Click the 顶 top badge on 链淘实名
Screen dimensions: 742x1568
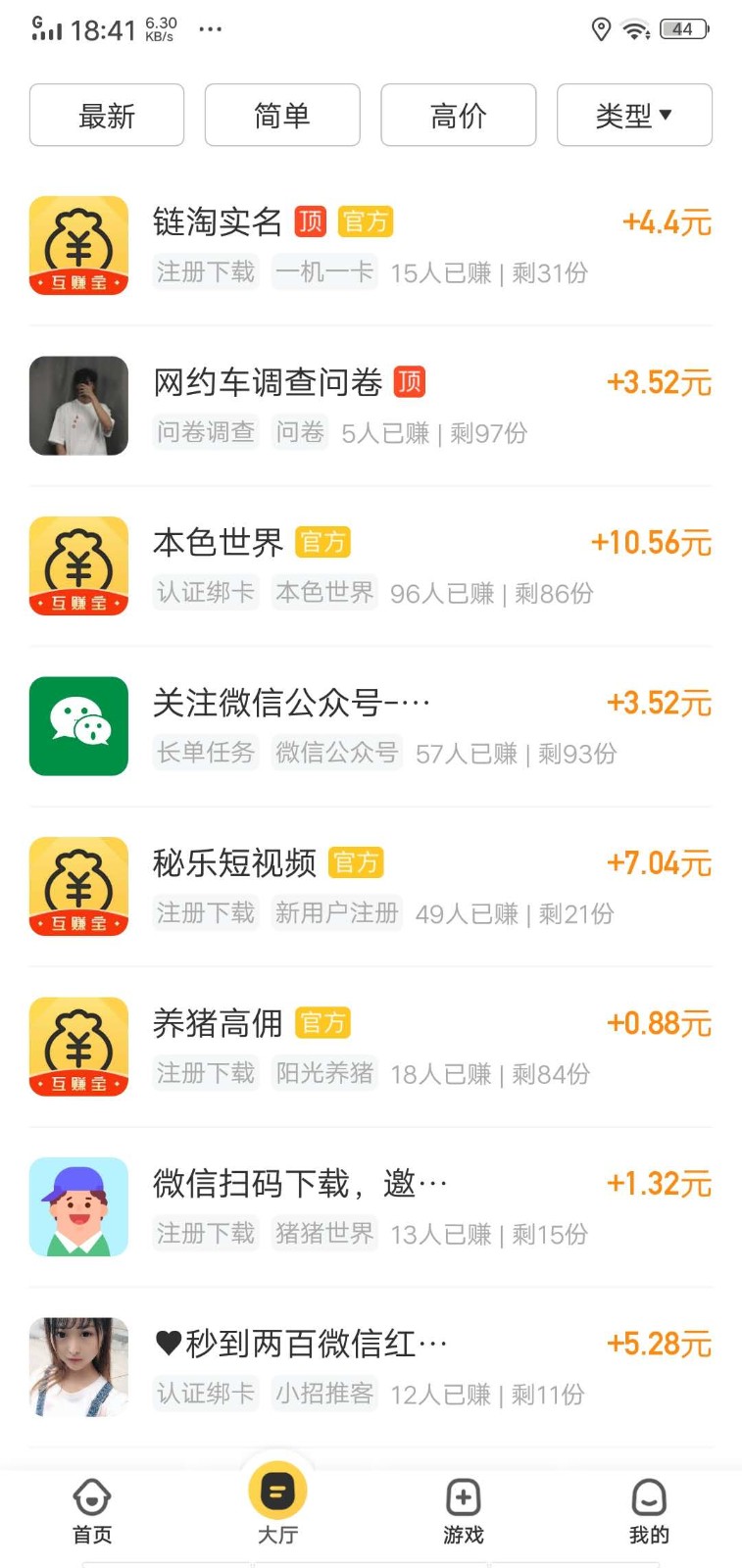(x=310, y=221)
